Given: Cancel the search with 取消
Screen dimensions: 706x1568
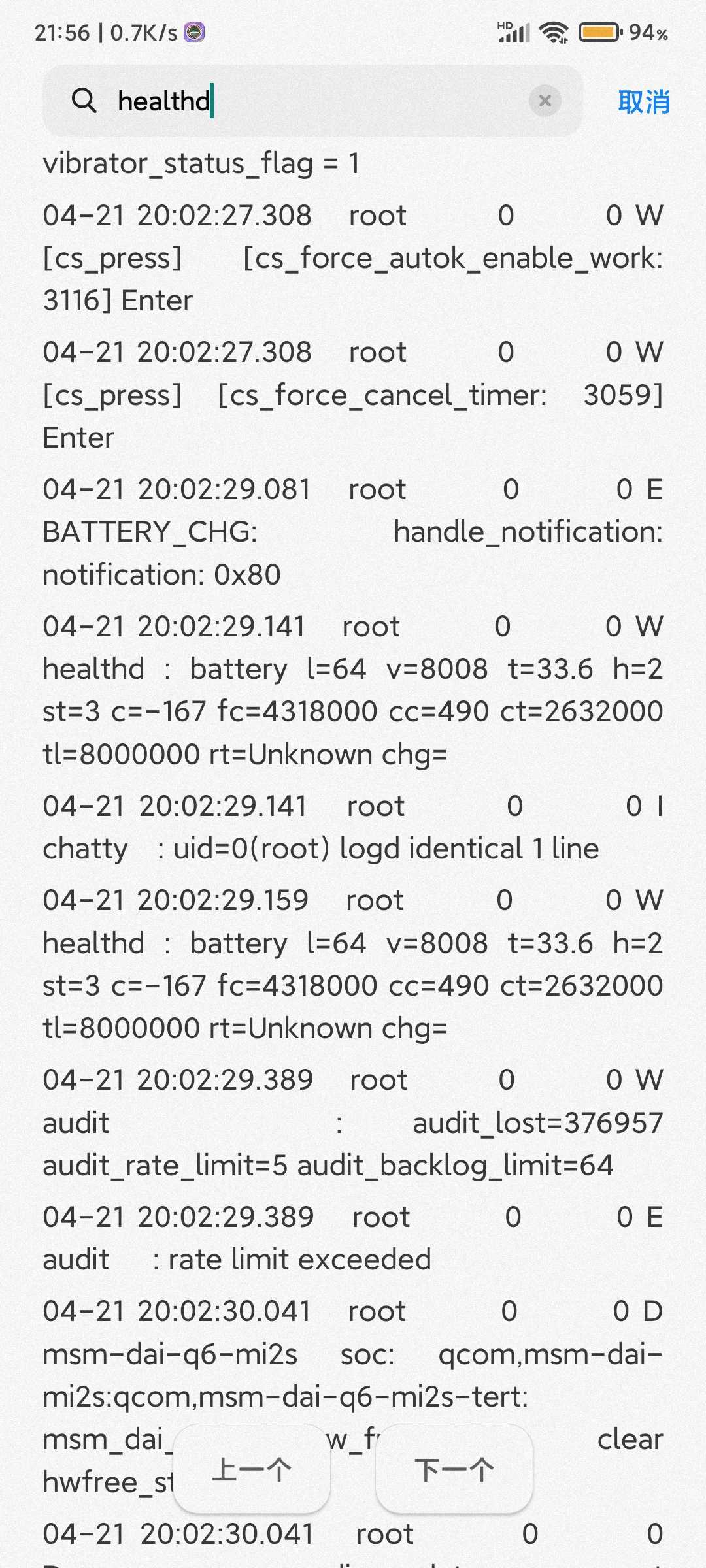Looking at the screenshot, I should (x=644, y=102).
